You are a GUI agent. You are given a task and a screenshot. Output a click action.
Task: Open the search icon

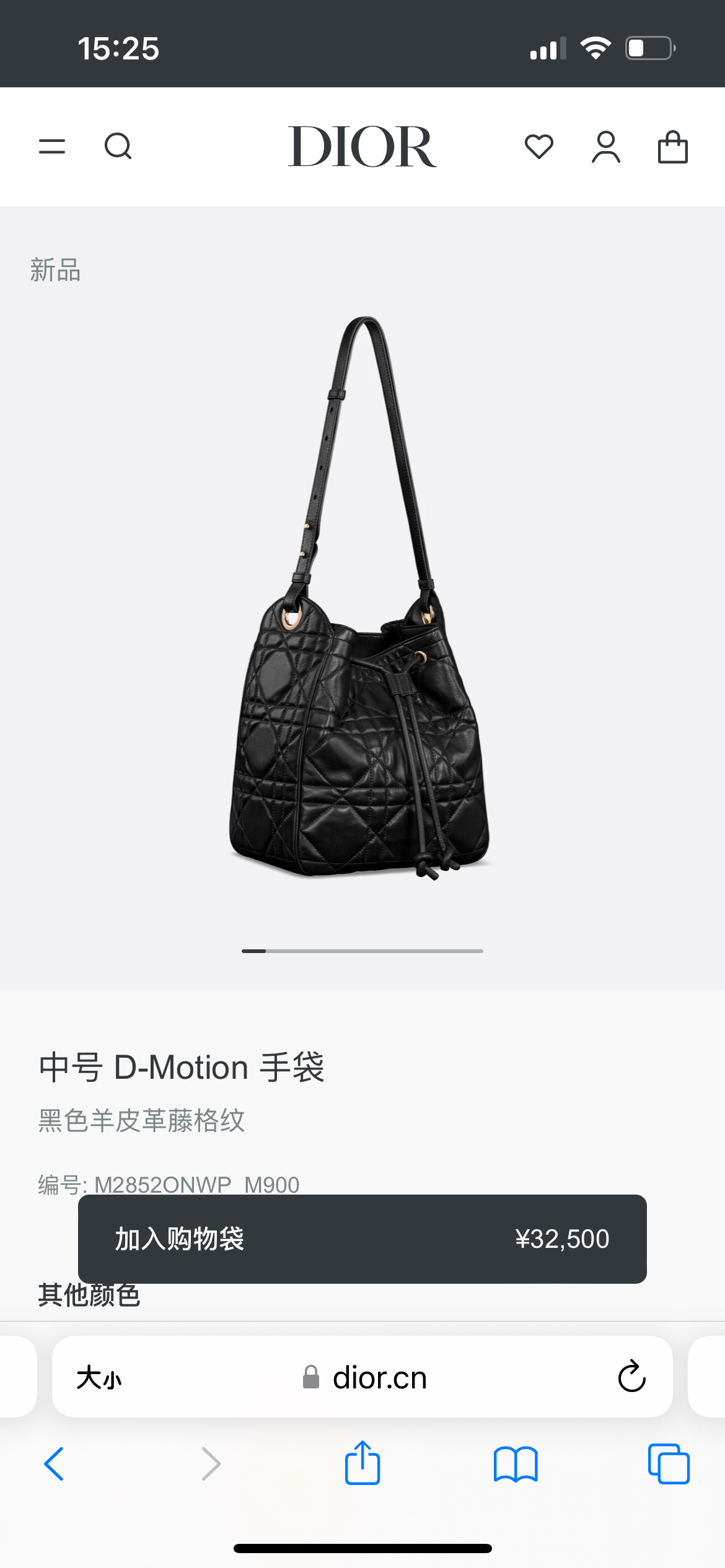pos(118,147)
